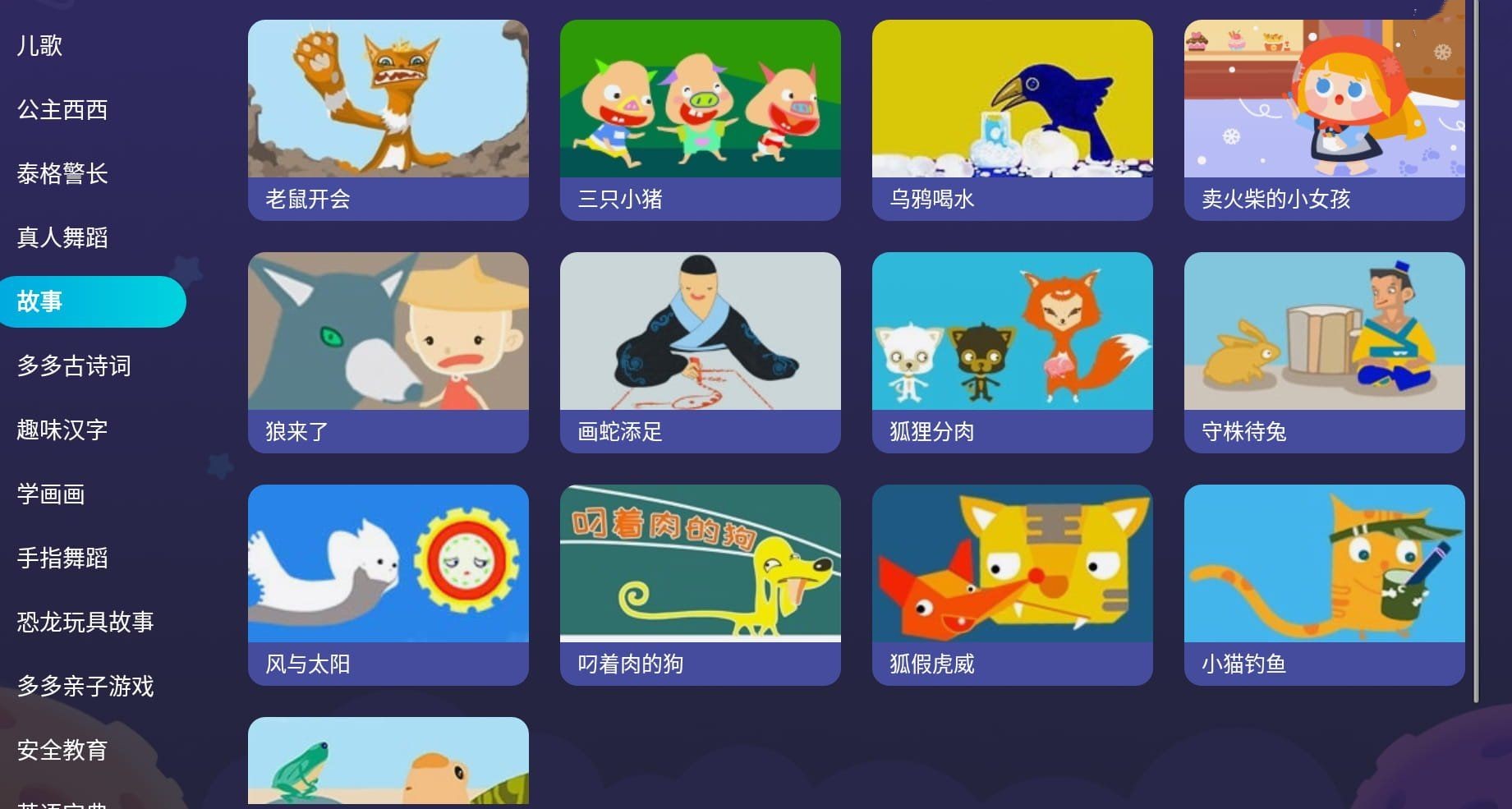Switch to the 学画画 category
Image resolution: width=1512 pixels, height=809 pixels.
click(x=51, y=494)
